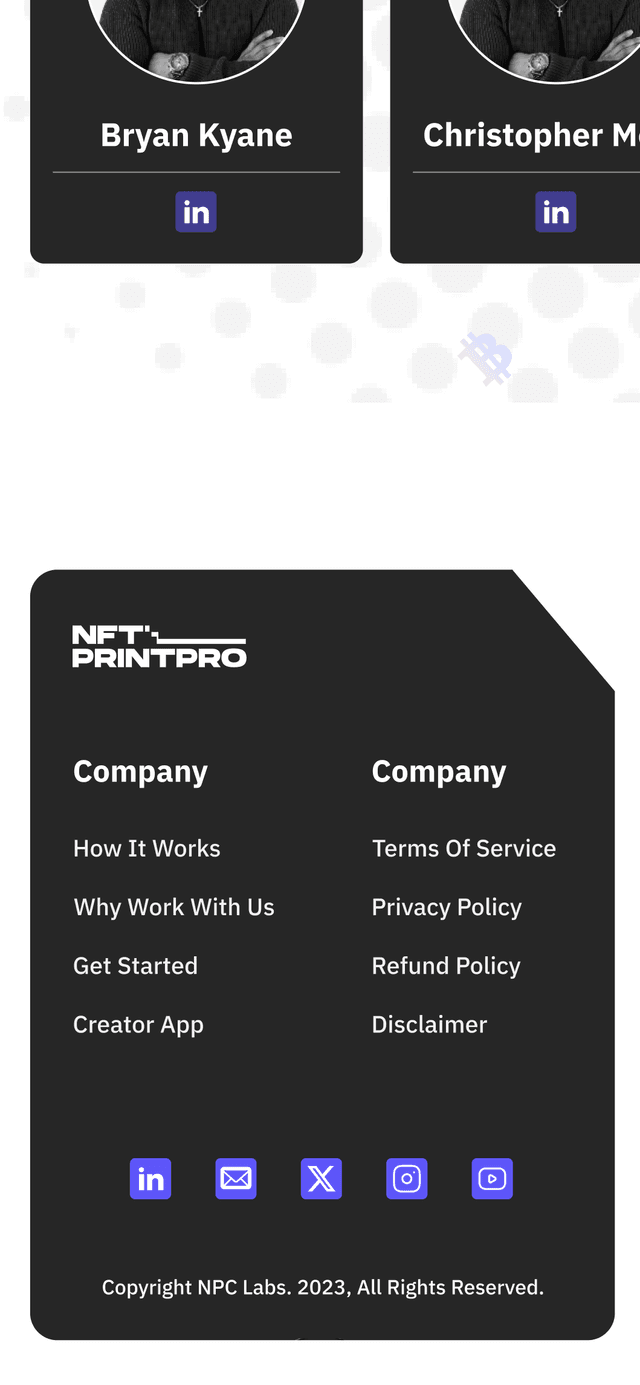Open the Disclaimer page
The height and width of the screenshot is (1385, 640).
pos(429,1024)
